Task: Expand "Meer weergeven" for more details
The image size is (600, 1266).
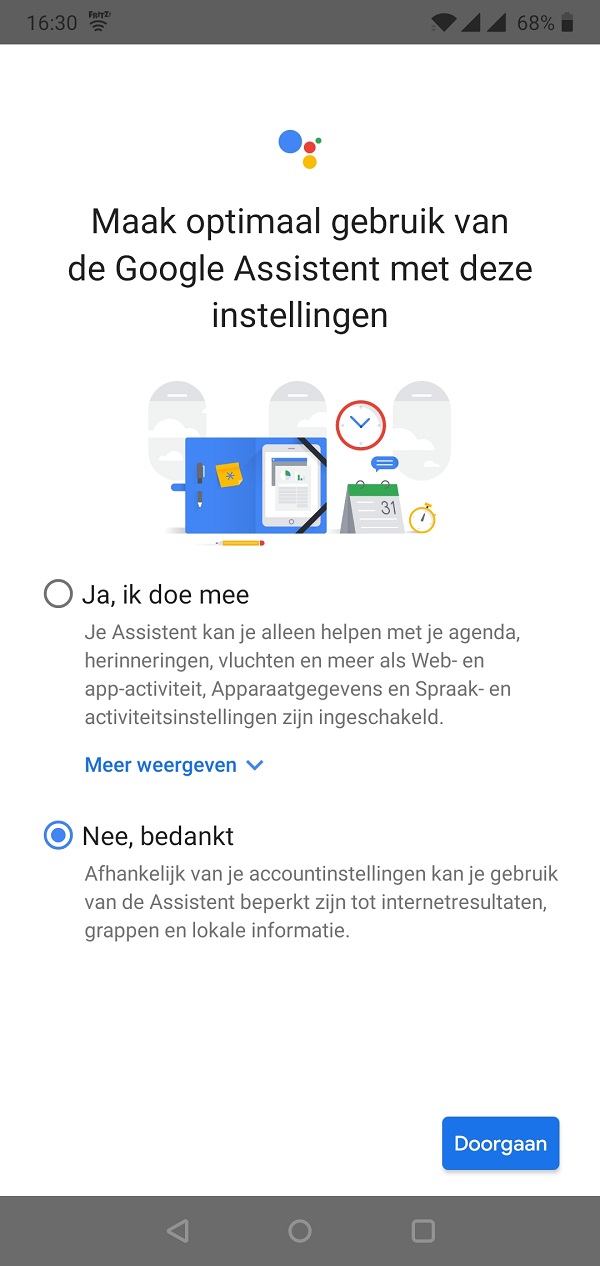Action: [174, 765]
